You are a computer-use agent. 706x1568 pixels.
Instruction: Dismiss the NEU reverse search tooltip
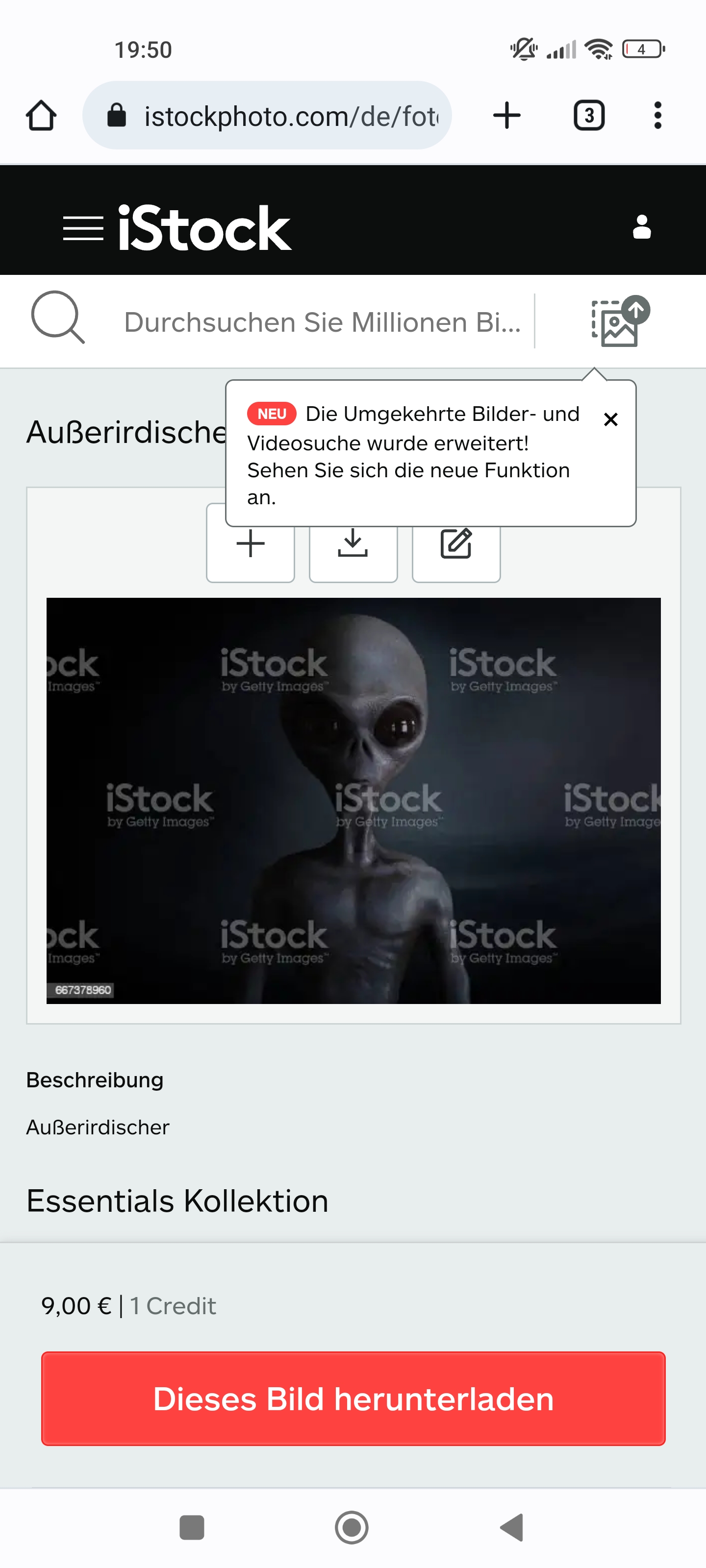point(610,419)
